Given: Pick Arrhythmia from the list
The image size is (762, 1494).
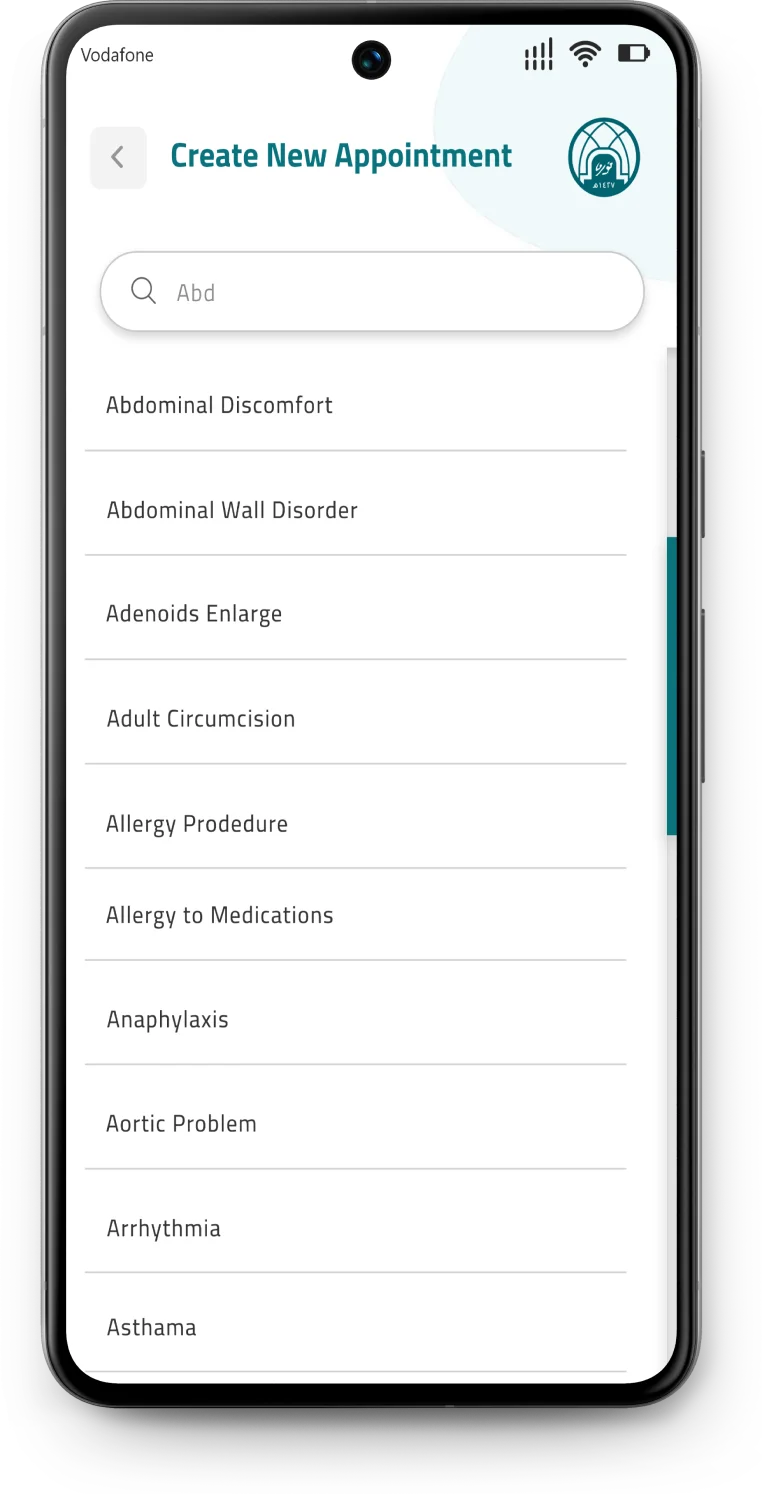Looking at the screenshot, I should [356, 1228].
